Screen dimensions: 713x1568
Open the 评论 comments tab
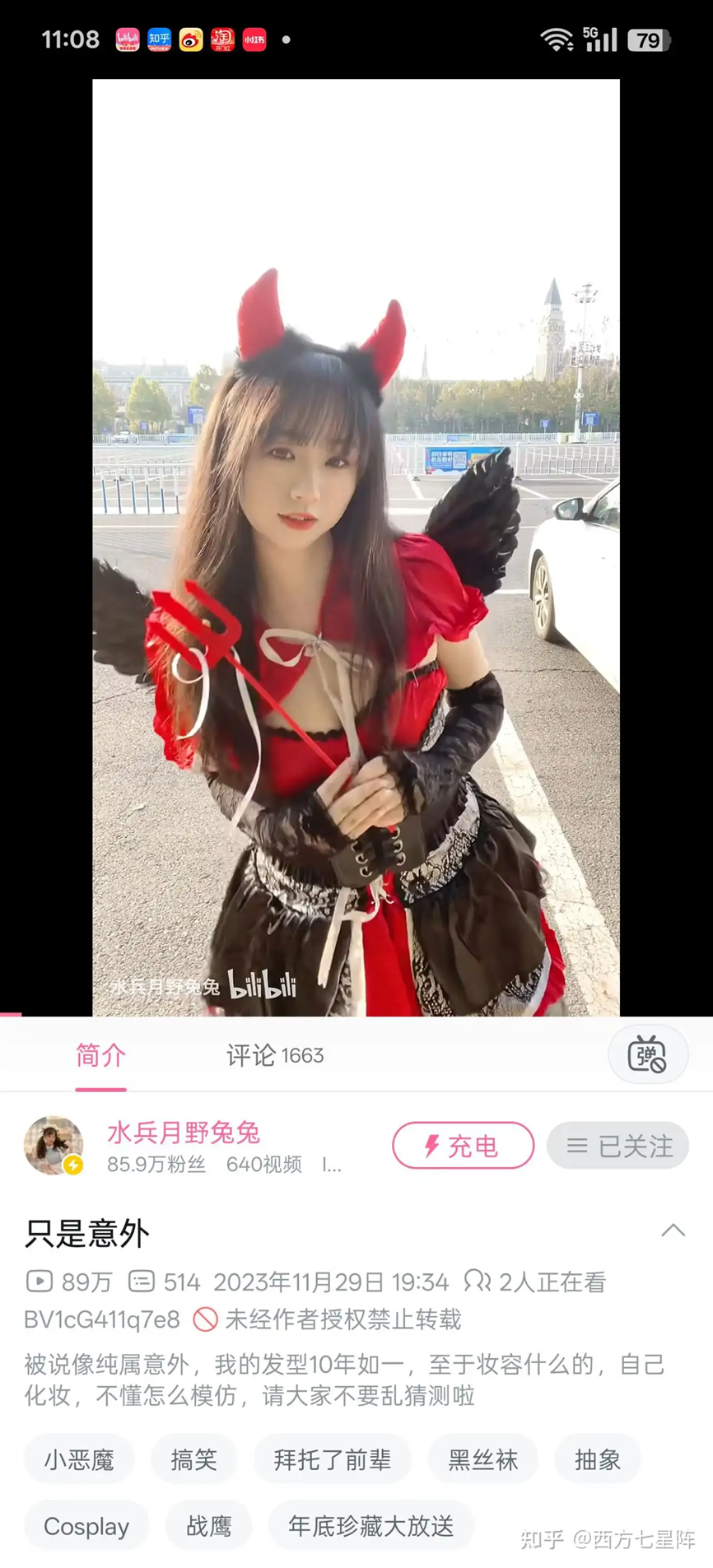tap(275, 1055)
